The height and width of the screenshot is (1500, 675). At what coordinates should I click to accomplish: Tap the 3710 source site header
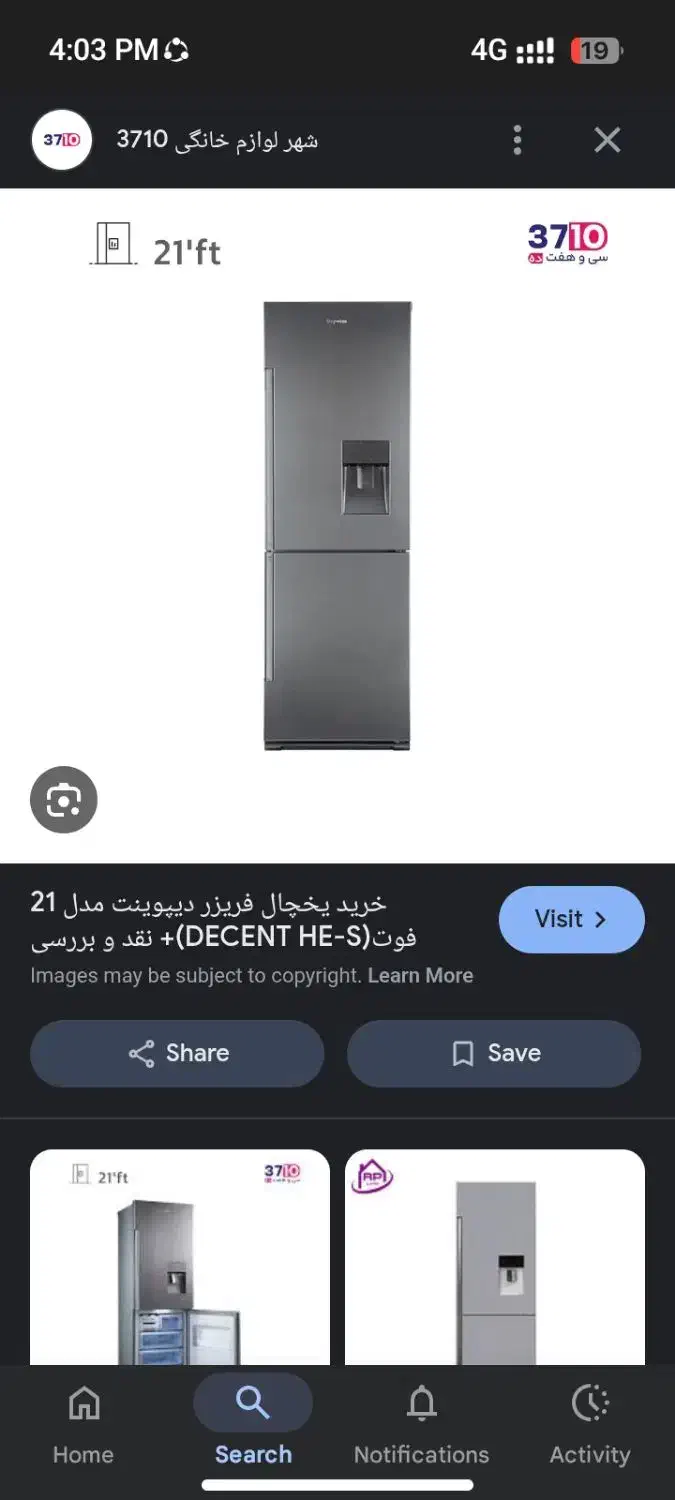point(176,140)
